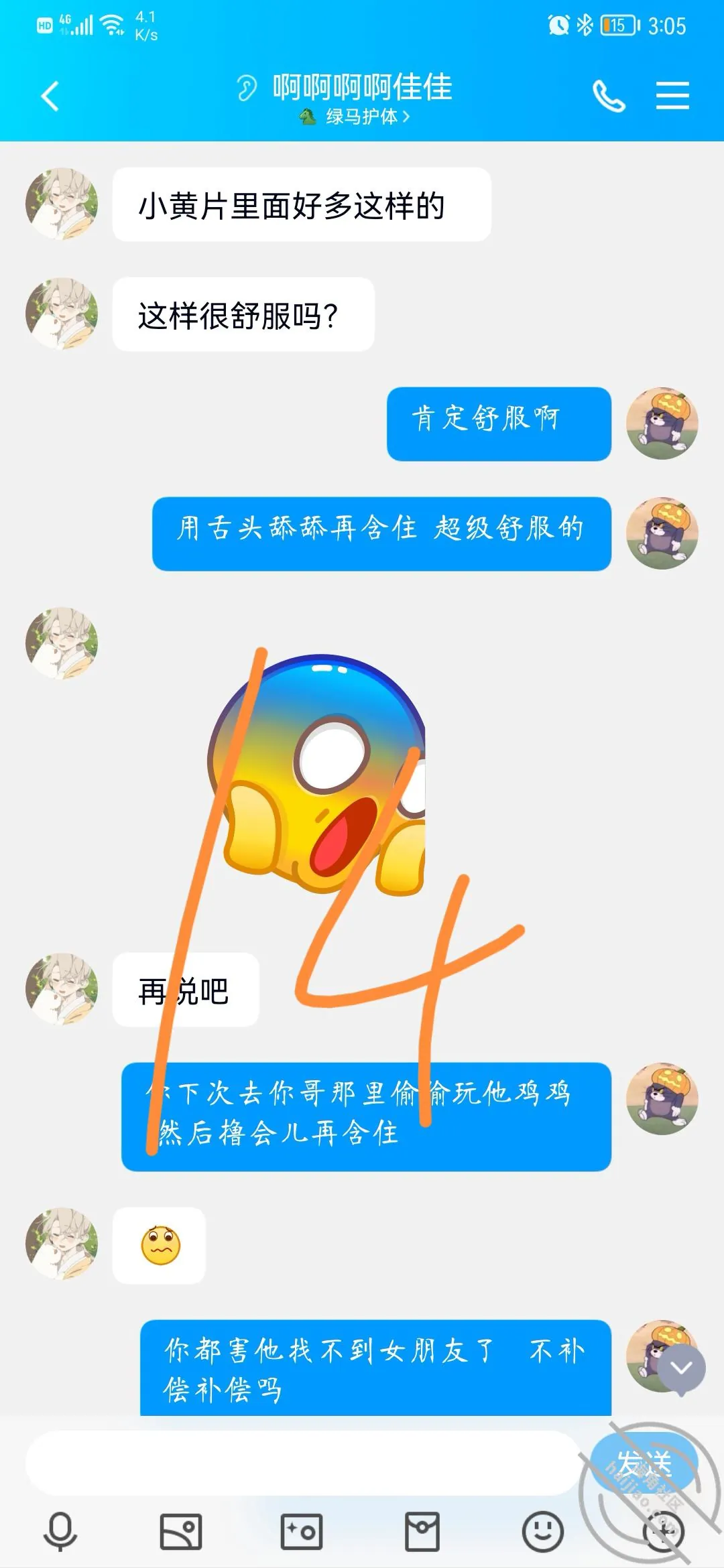Open the photo gallery picker

(181, 1532)
